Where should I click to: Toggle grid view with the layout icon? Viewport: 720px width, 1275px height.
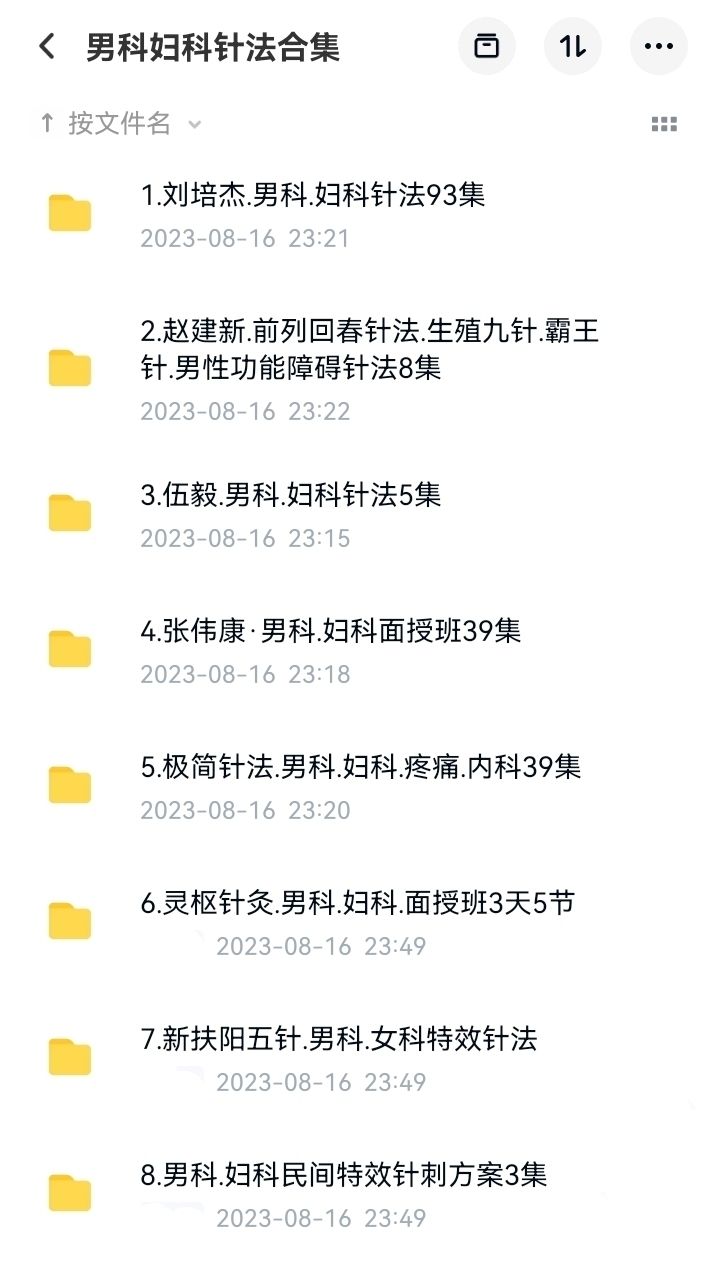(x=664, y=122)
